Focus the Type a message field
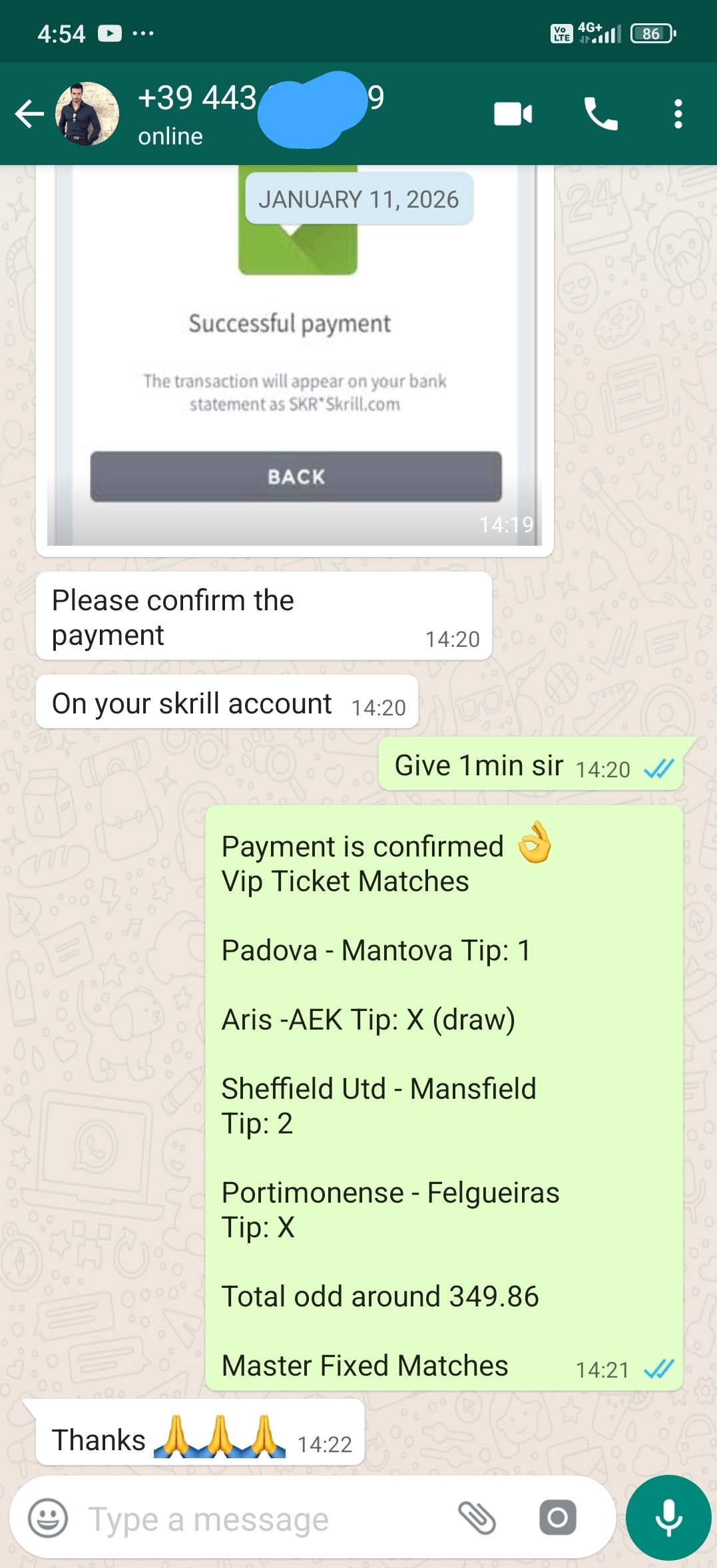Image resolution: width=717 pixels, height=1568 pixels. [x=266, y=1519]
